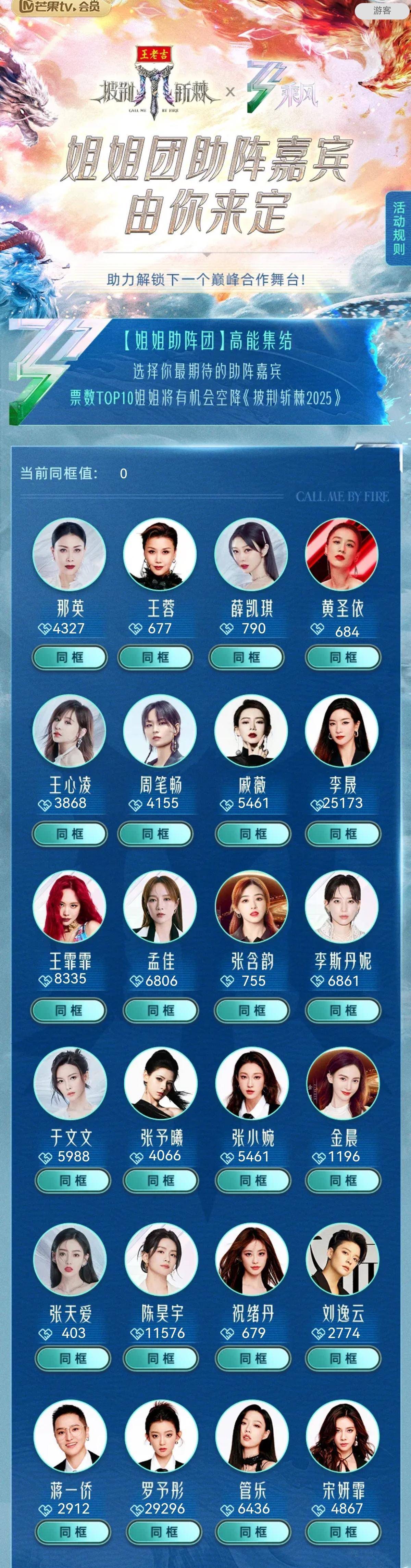This screenshot has height=1568, width=411.
Task: Choose 同框 for 李晟
Action: [343, 833]
